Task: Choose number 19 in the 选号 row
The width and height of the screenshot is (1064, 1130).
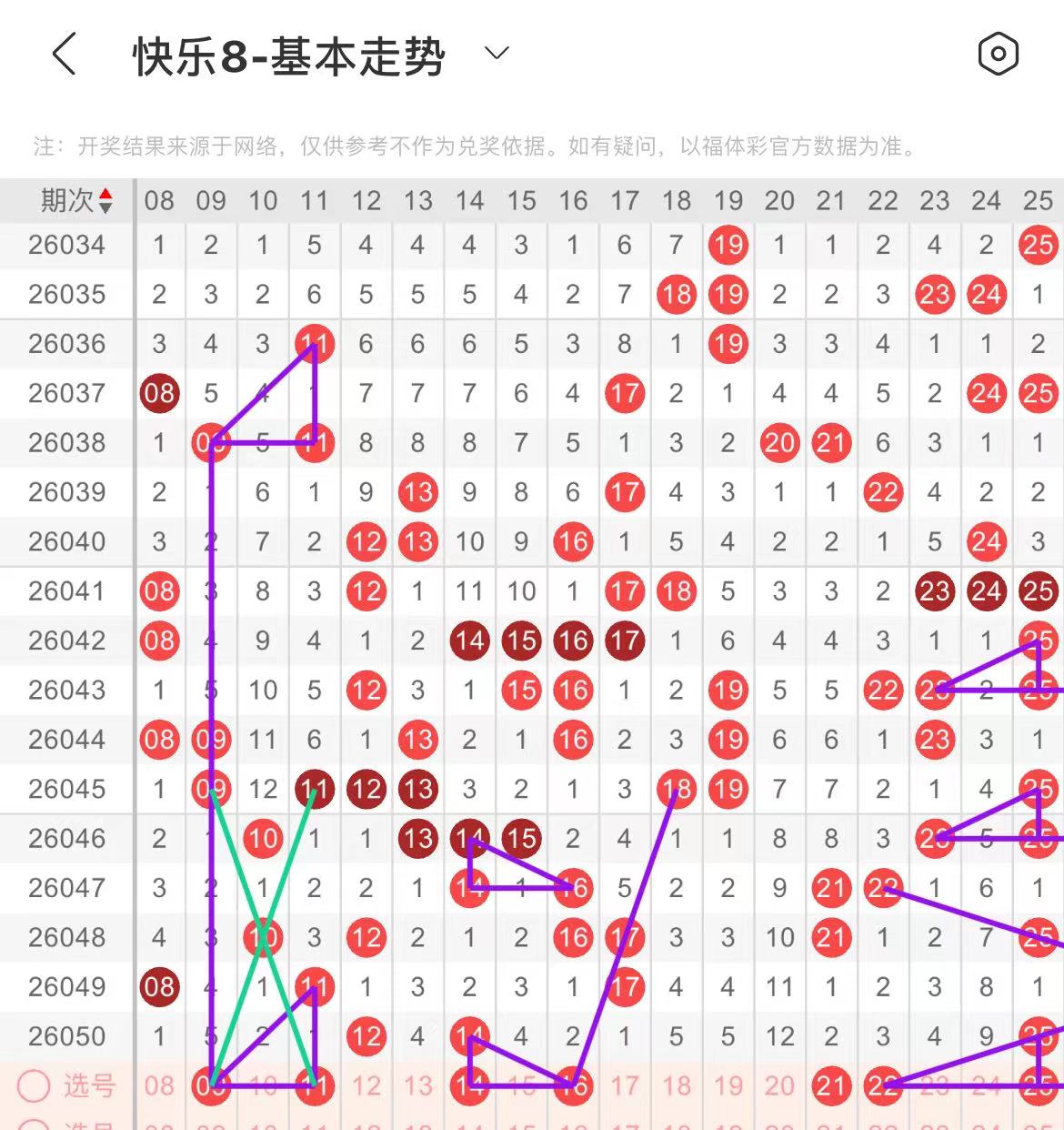Action: (x=728, y=1085)
